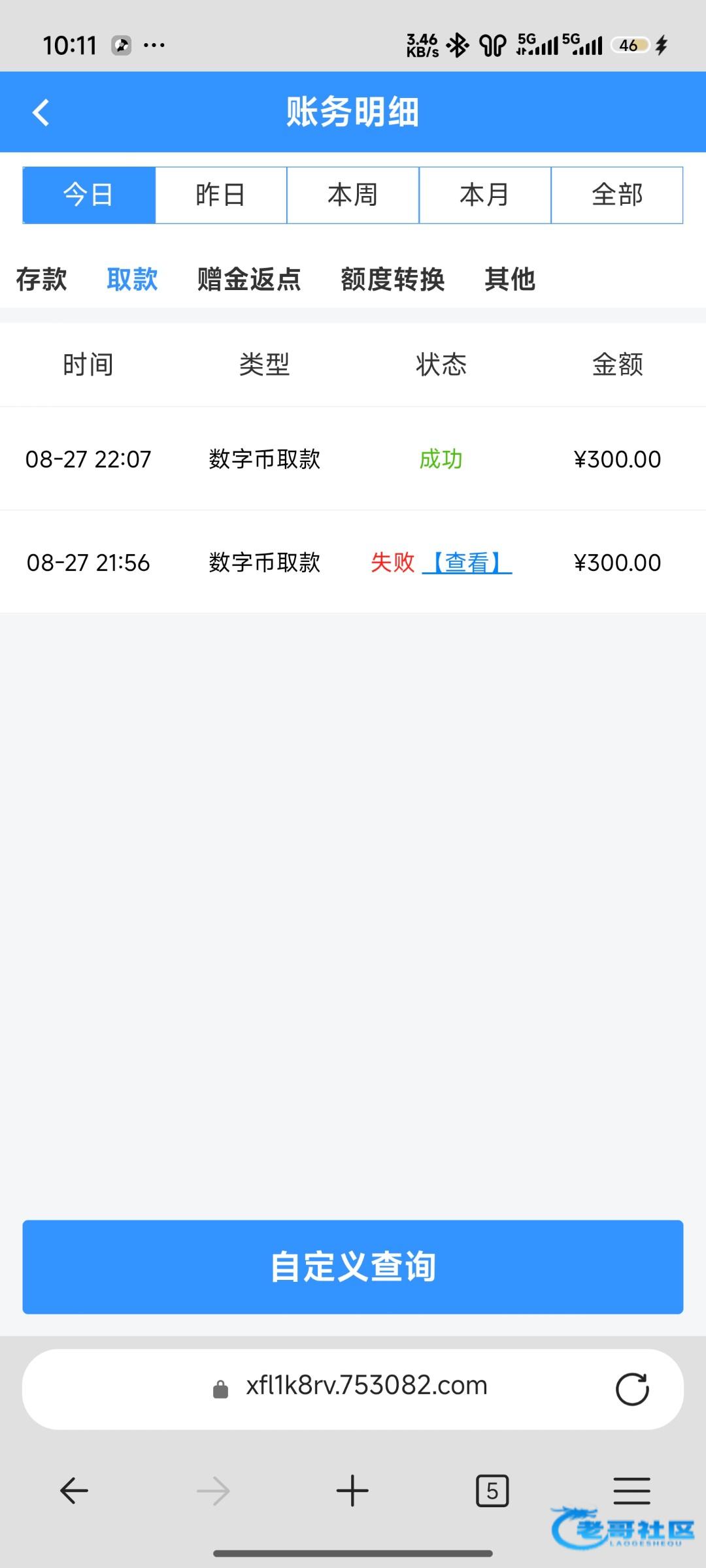Image resolution: width=706 pixels, height=1568 pixels.
Task: Open a new browser tab
Action: [x=352, y=1491]
